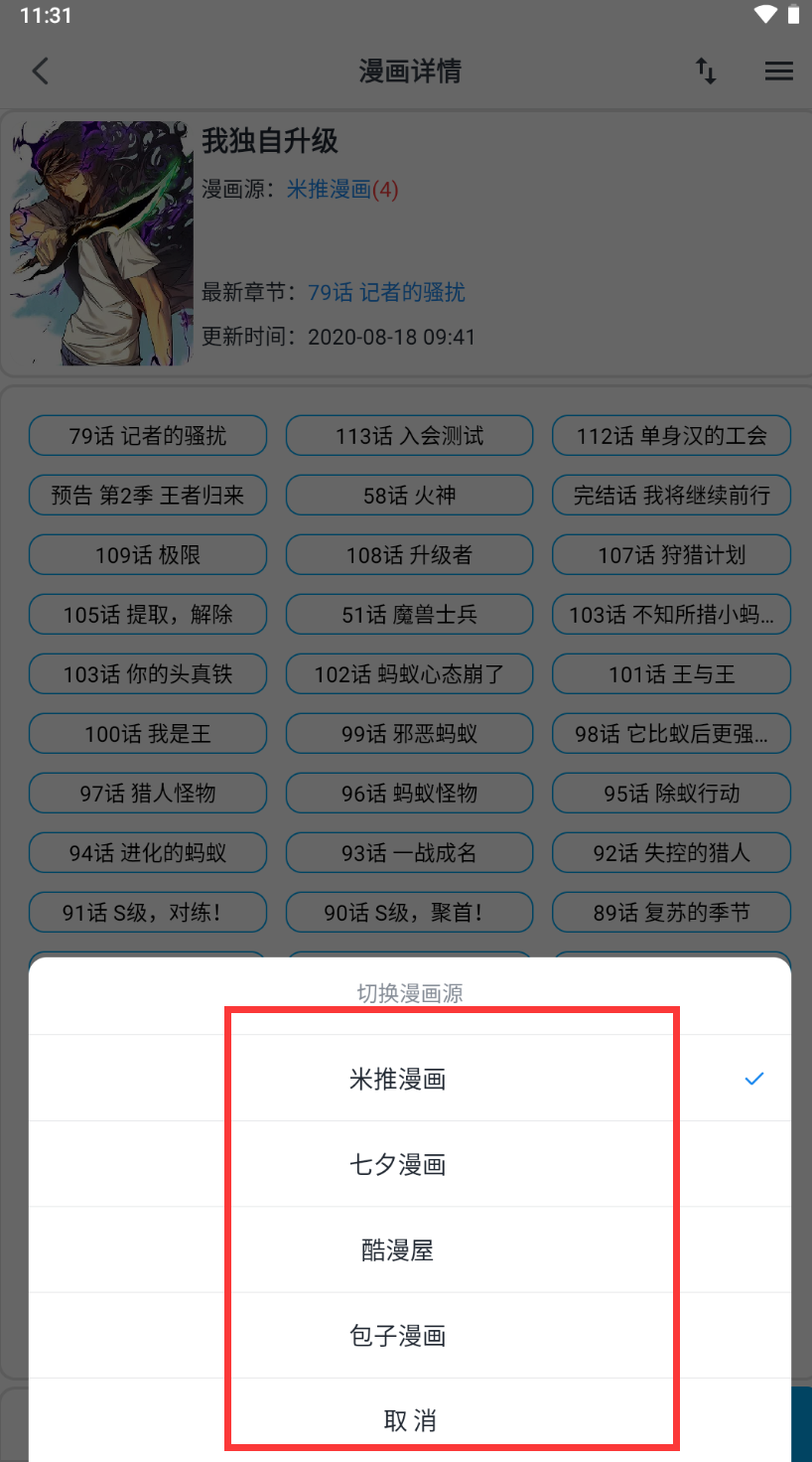Viewport: 812px width, 1462px height.
Task: Tap 取消 to dismiss the sheet
Action: 409,1420
